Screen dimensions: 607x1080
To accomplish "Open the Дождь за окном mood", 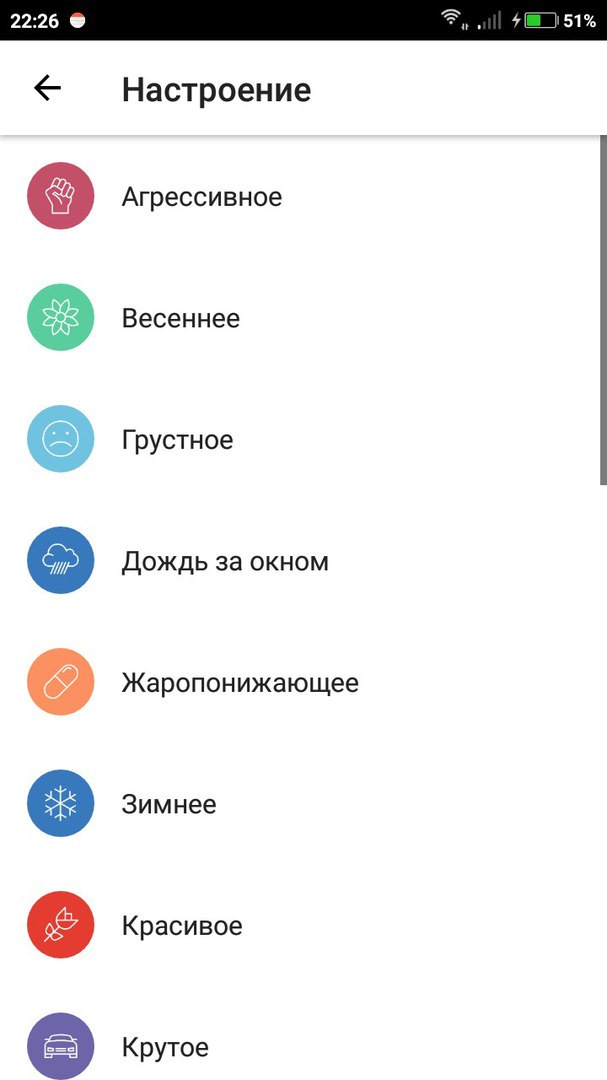I will [224, 561].
